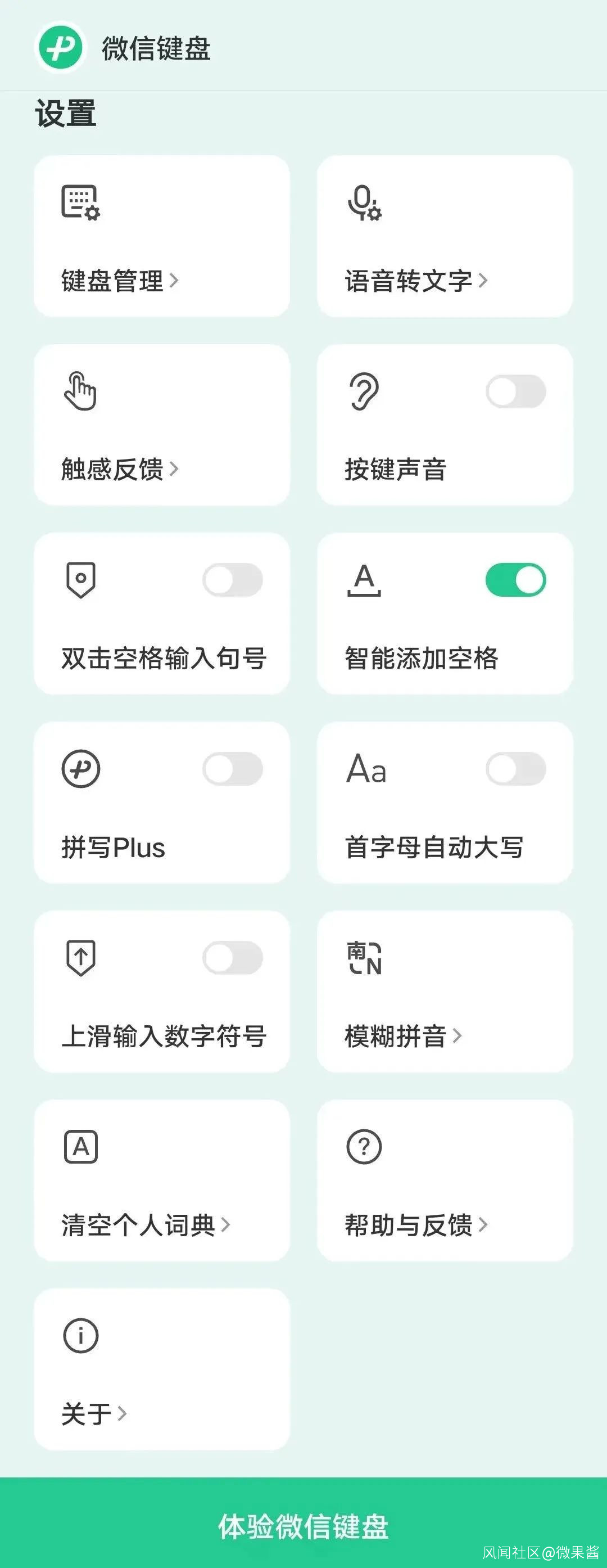Toggle on 拼写Plus
607x1568 pixels.
click(232, 769)
